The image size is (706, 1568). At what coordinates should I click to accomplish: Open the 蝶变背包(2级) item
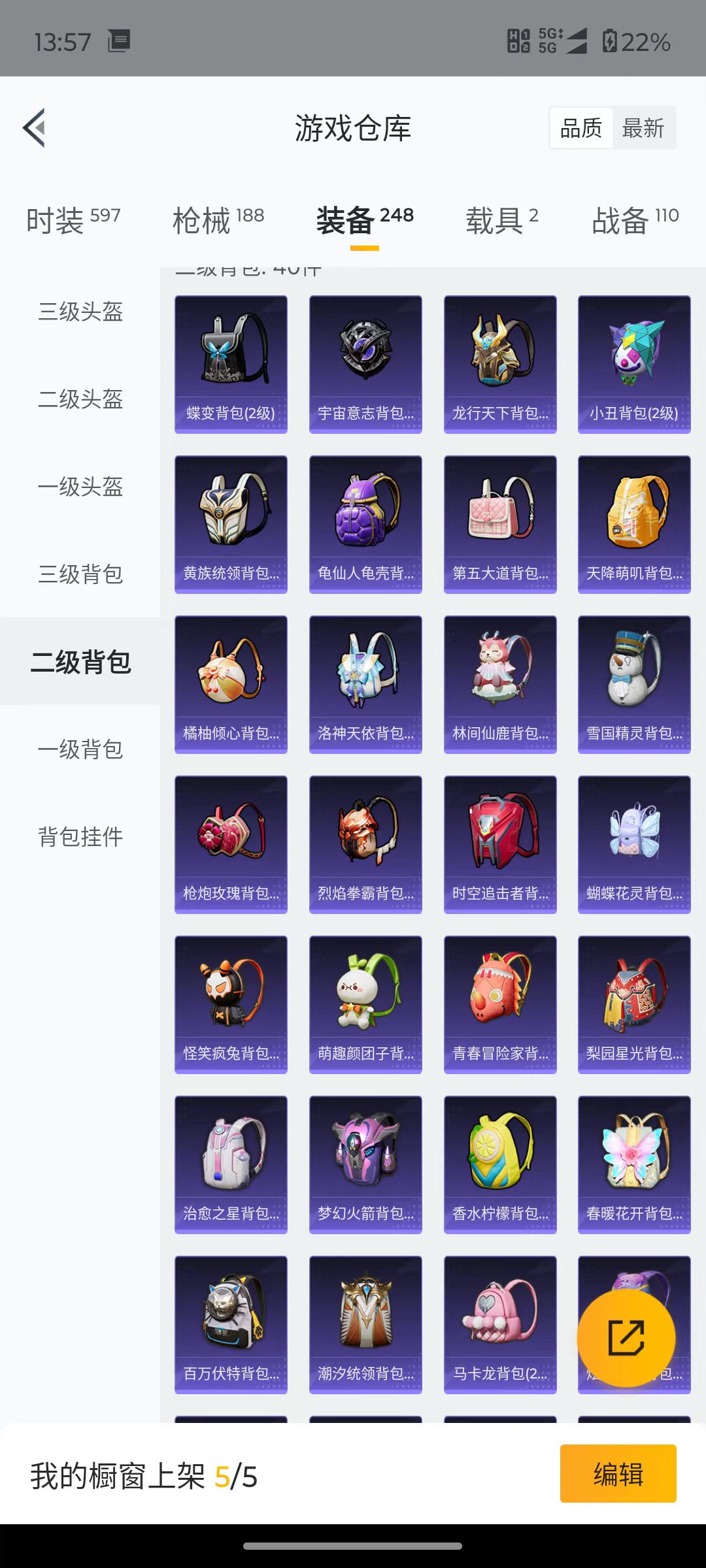[231, 364]
